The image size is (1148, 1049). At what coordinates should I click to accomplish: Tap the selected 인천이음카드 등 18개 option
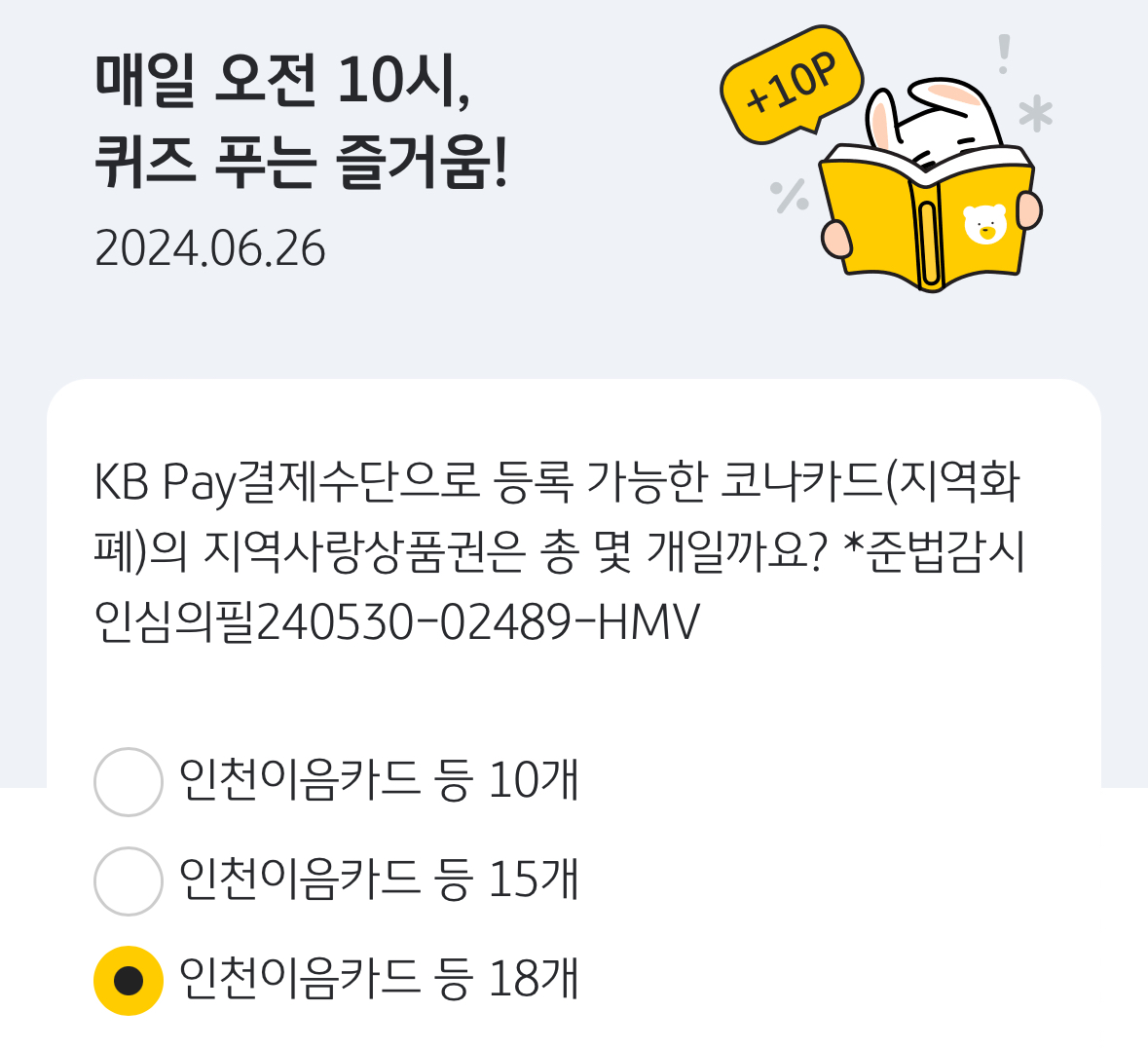(x=128, y=980)
